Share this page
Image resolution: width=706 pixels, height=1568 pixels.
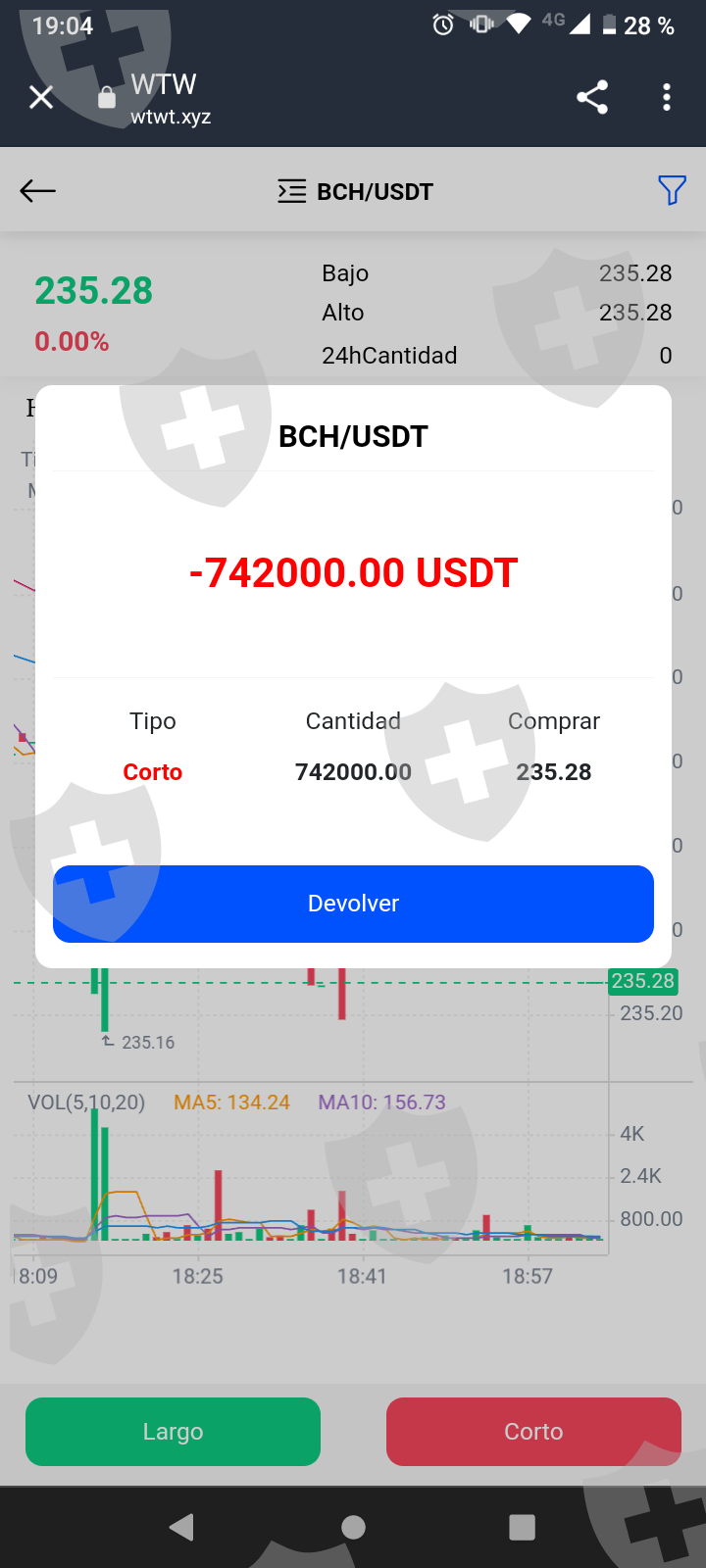coord(592,97)
